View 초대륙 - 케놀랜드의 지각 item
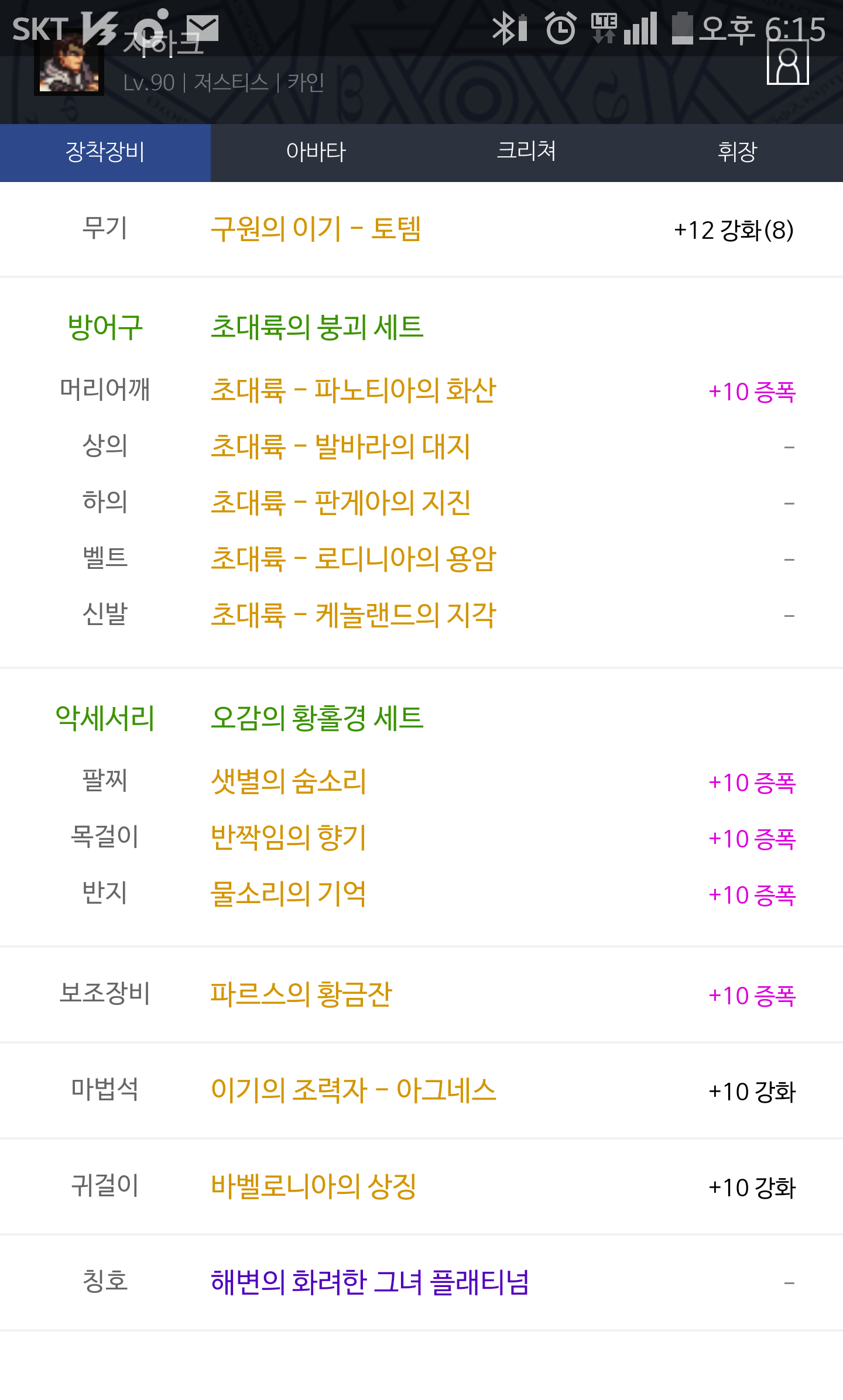The height and width of the screenshot is (1400, 843). [x=353, y=615]
